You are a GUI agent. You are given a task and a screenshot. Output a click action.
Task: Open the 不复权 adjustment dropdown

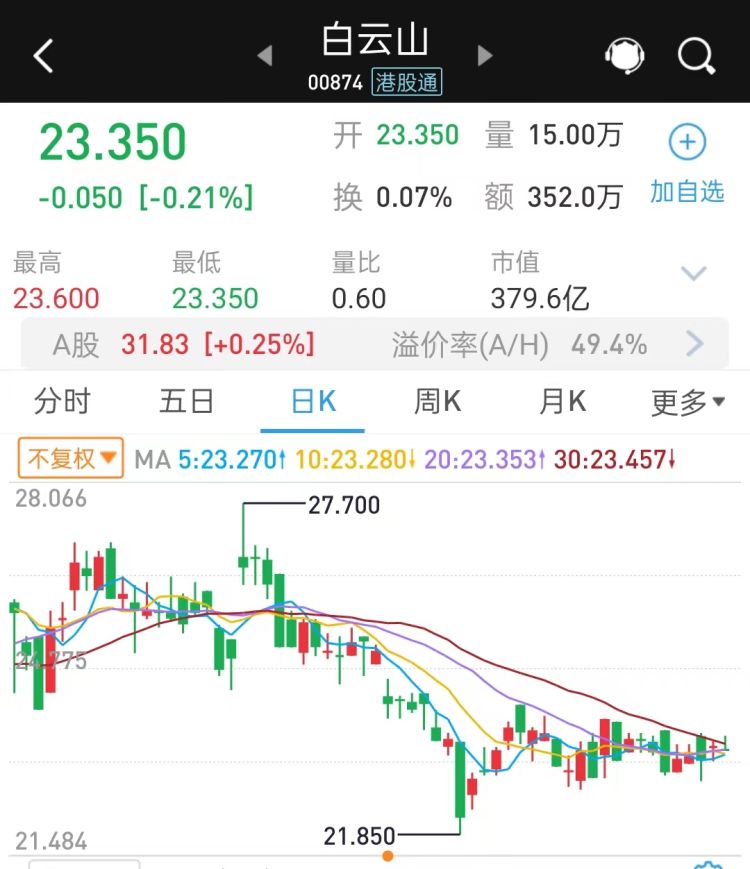(x=70, y=458)
